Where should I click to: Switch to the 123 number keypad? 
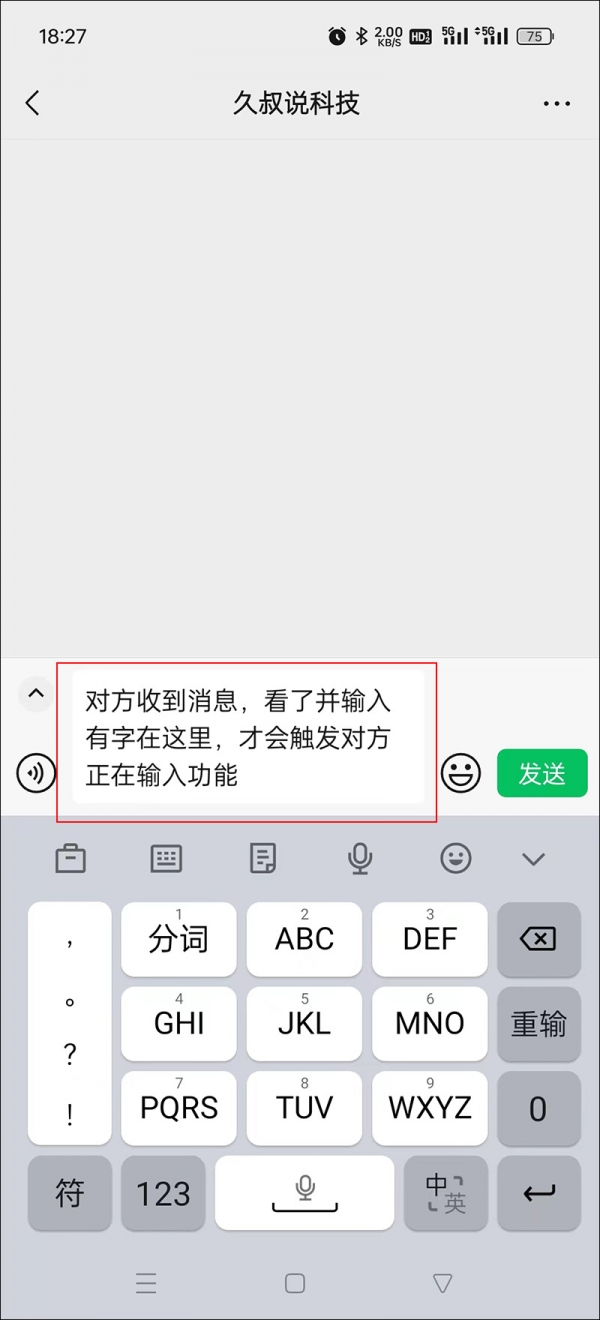click(163, 1193)
